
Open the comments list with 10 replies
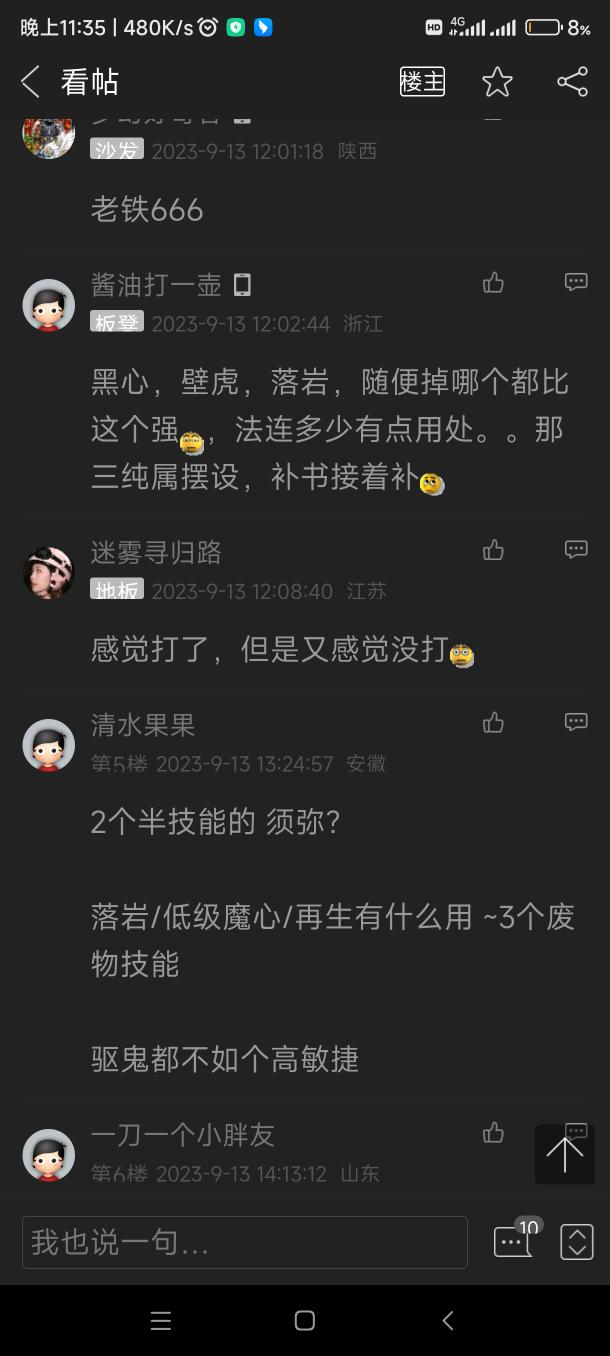tap(514, 1241)
